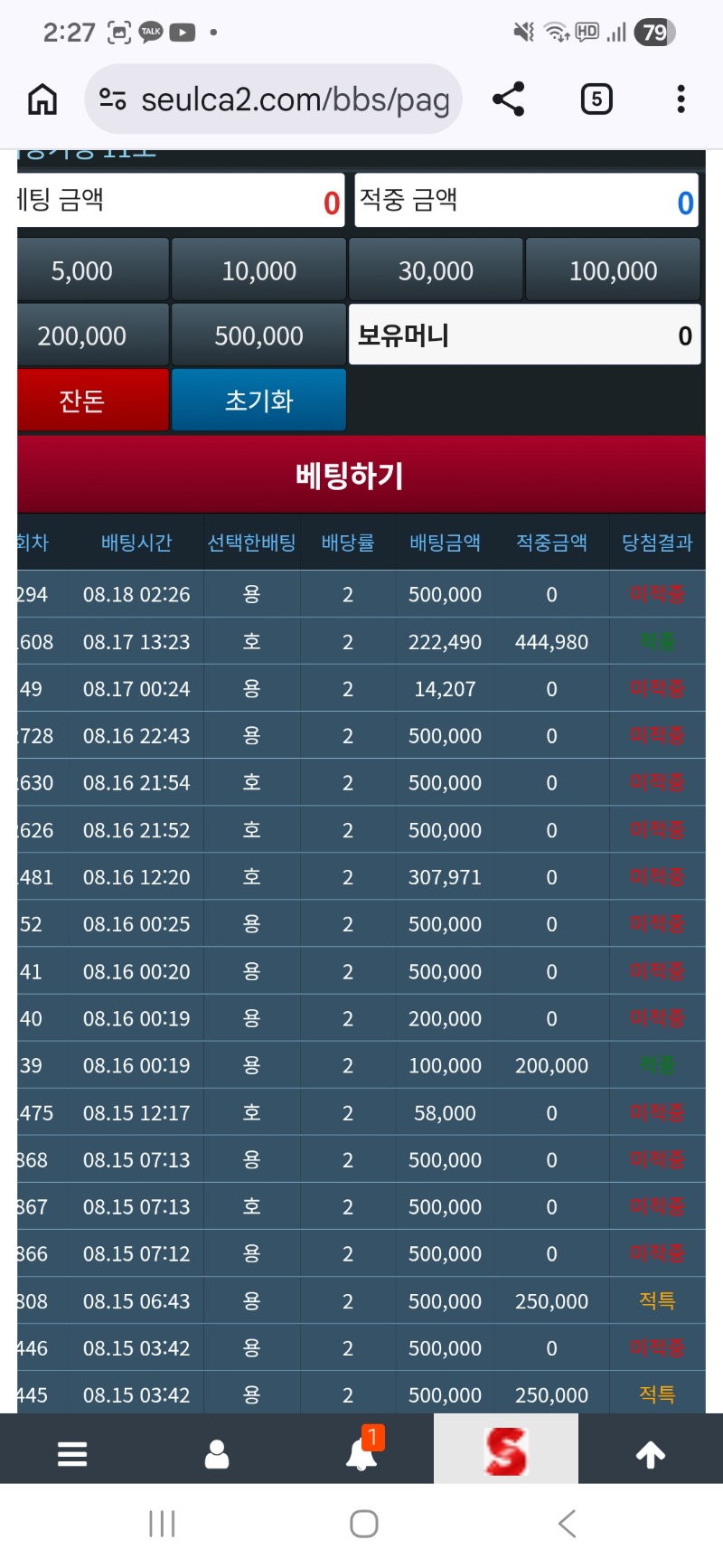
Task: Go to the browser home page
Action: click(x=42, y=99)
